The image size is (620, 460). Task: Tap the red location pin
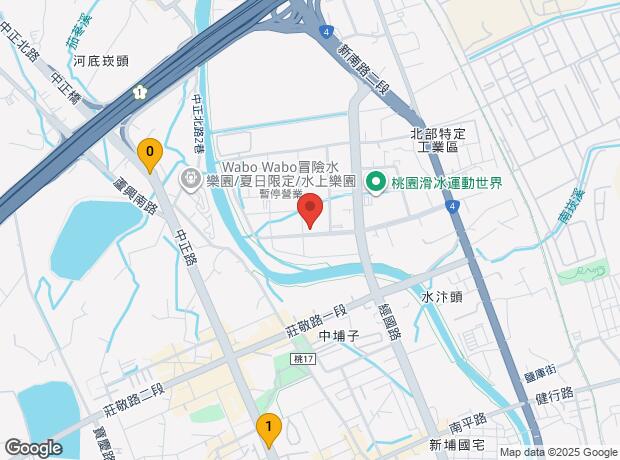pyautogui.click(x=310, y=212)
